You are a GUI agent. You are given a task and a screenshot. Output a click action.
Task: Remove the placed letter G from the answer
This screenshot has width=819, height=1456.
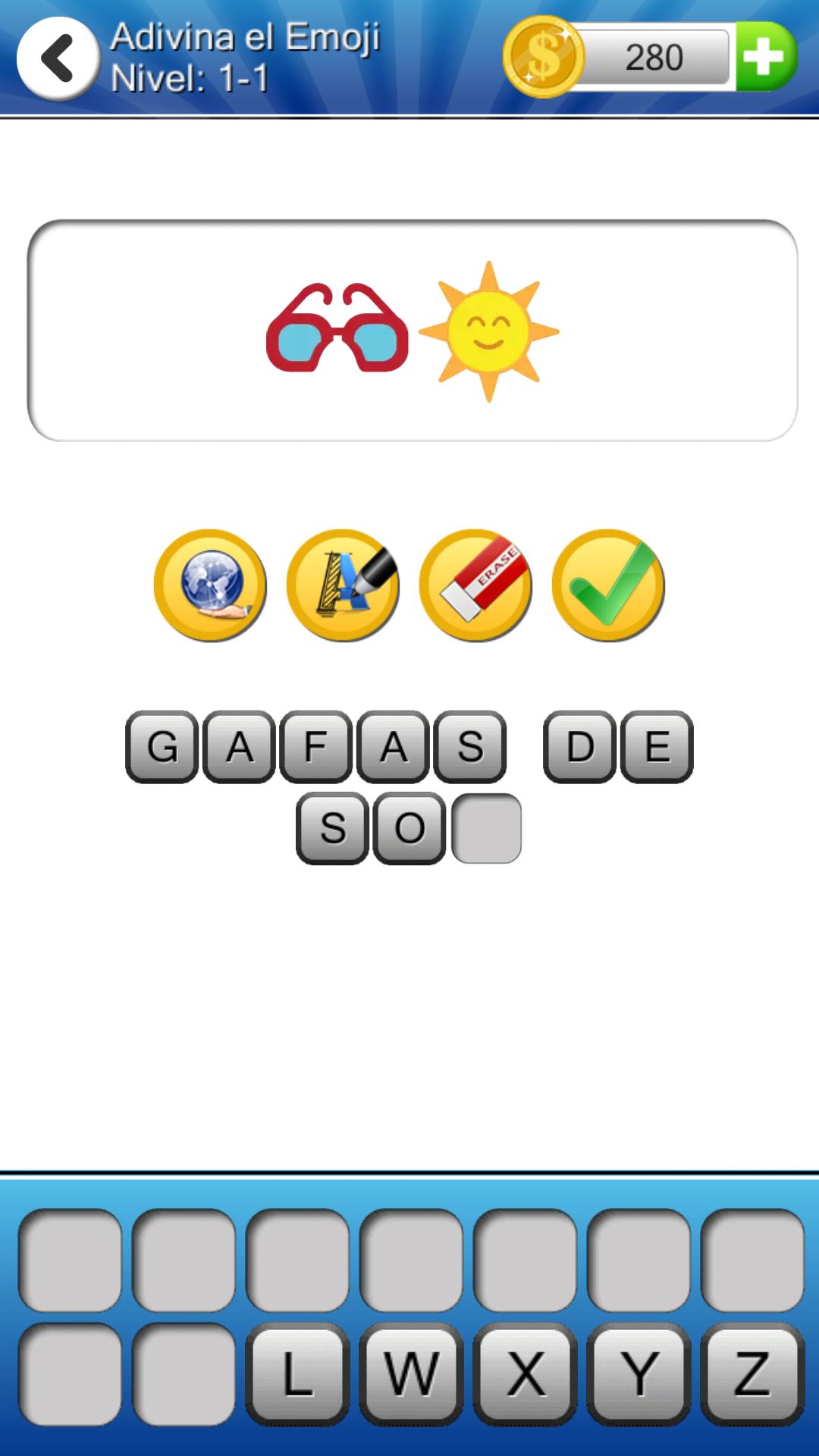[x=162, y=747]
